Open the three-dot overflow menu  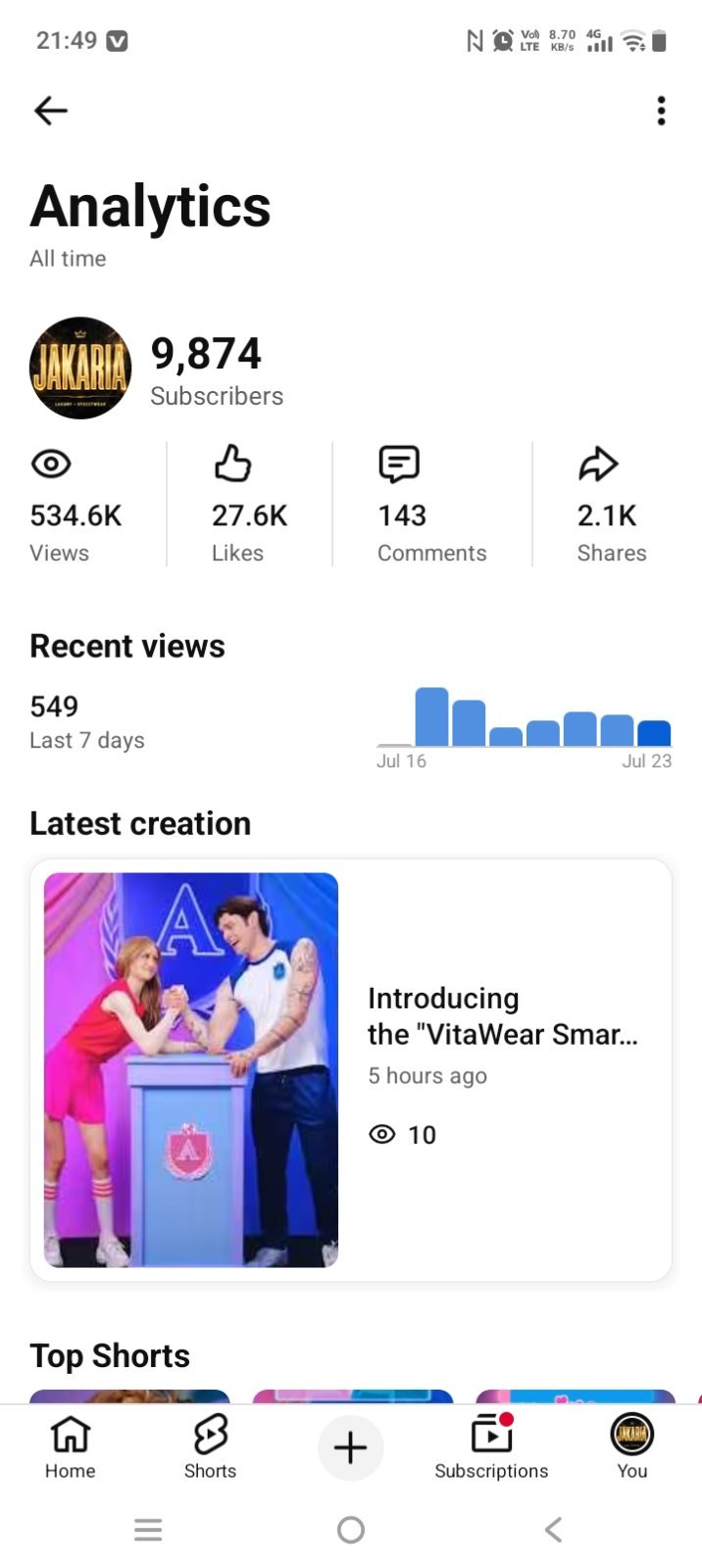point(662,111)
